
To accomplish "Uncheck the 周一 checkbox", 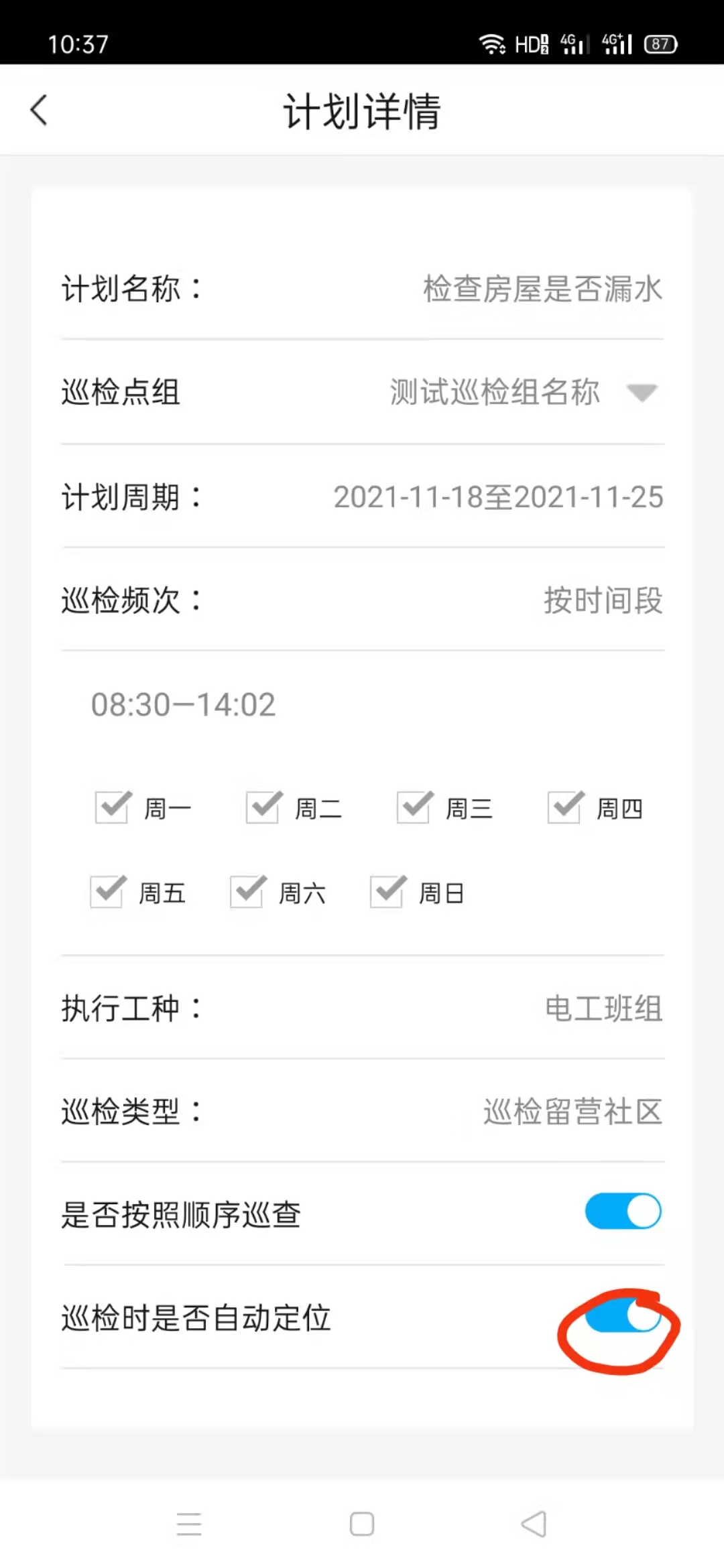I will (113, 806).
